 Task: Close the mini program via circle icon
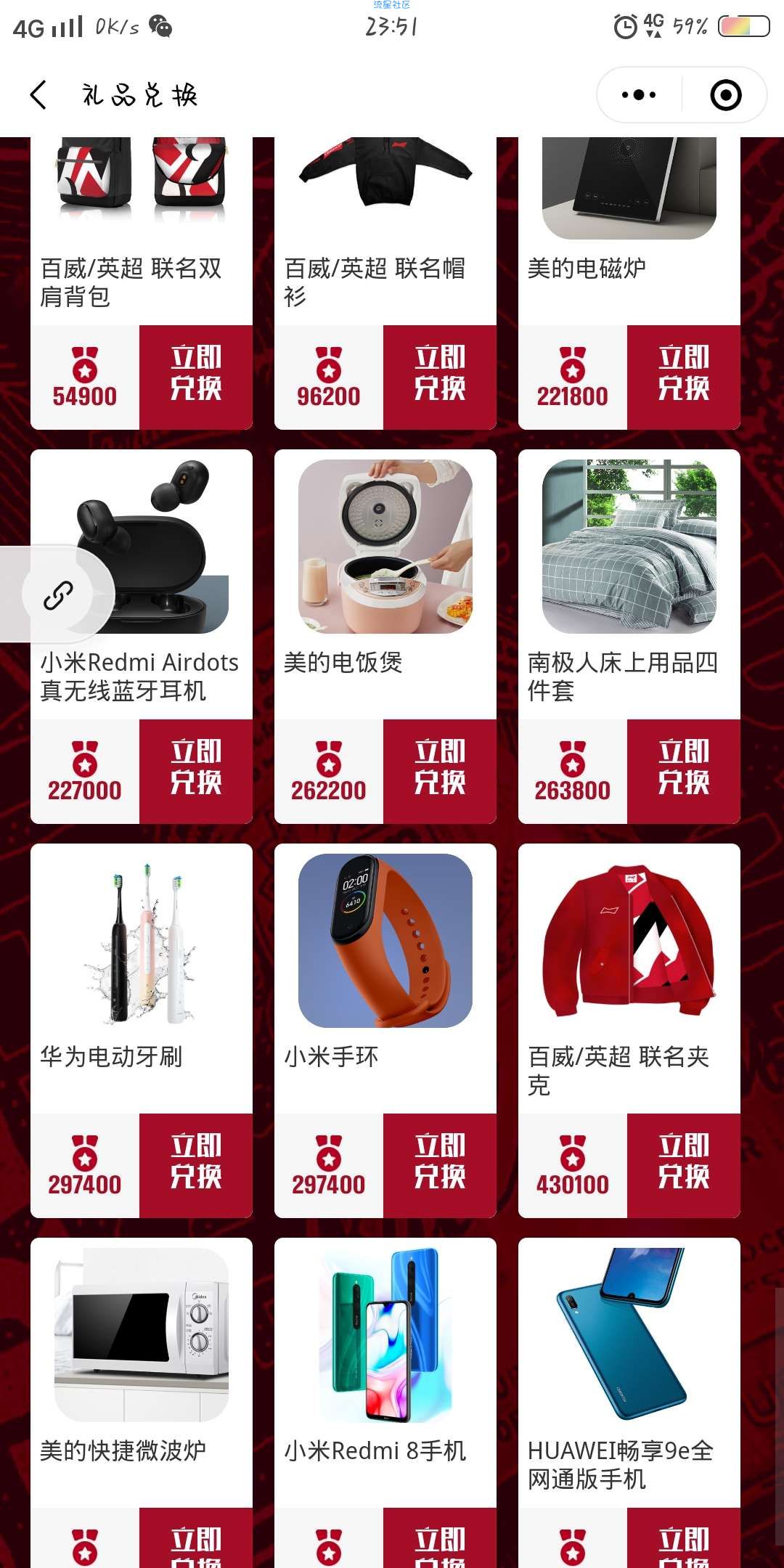click(x=725, y=95)
